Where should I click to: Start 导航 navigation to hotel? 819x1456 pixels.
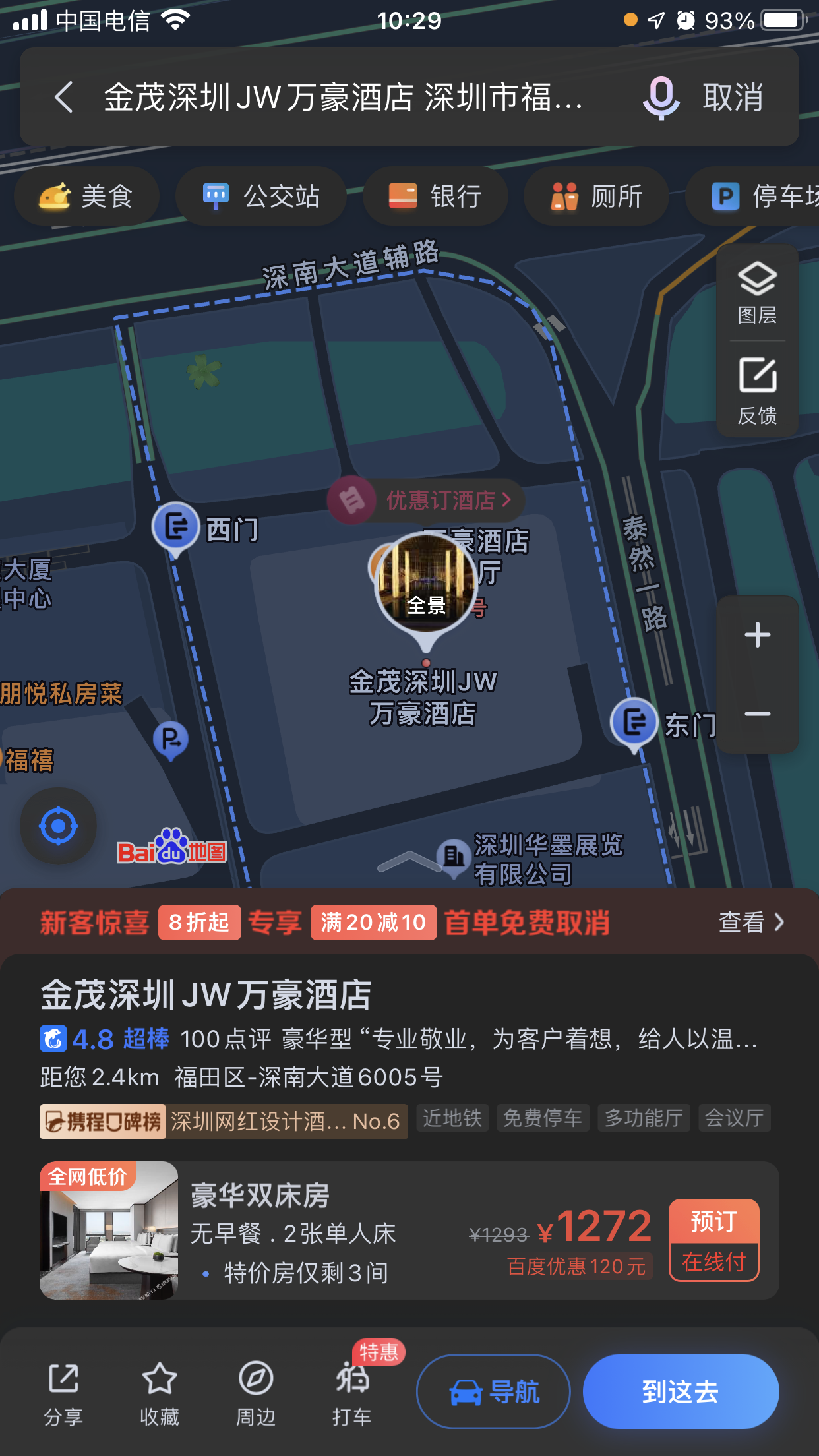[x=493, y=1391]
